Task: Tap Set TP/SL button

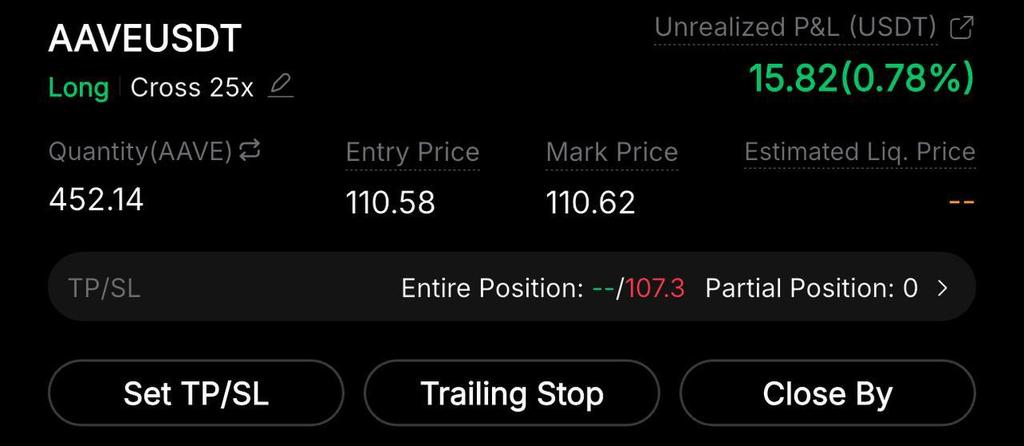Action: coord(196,393)
